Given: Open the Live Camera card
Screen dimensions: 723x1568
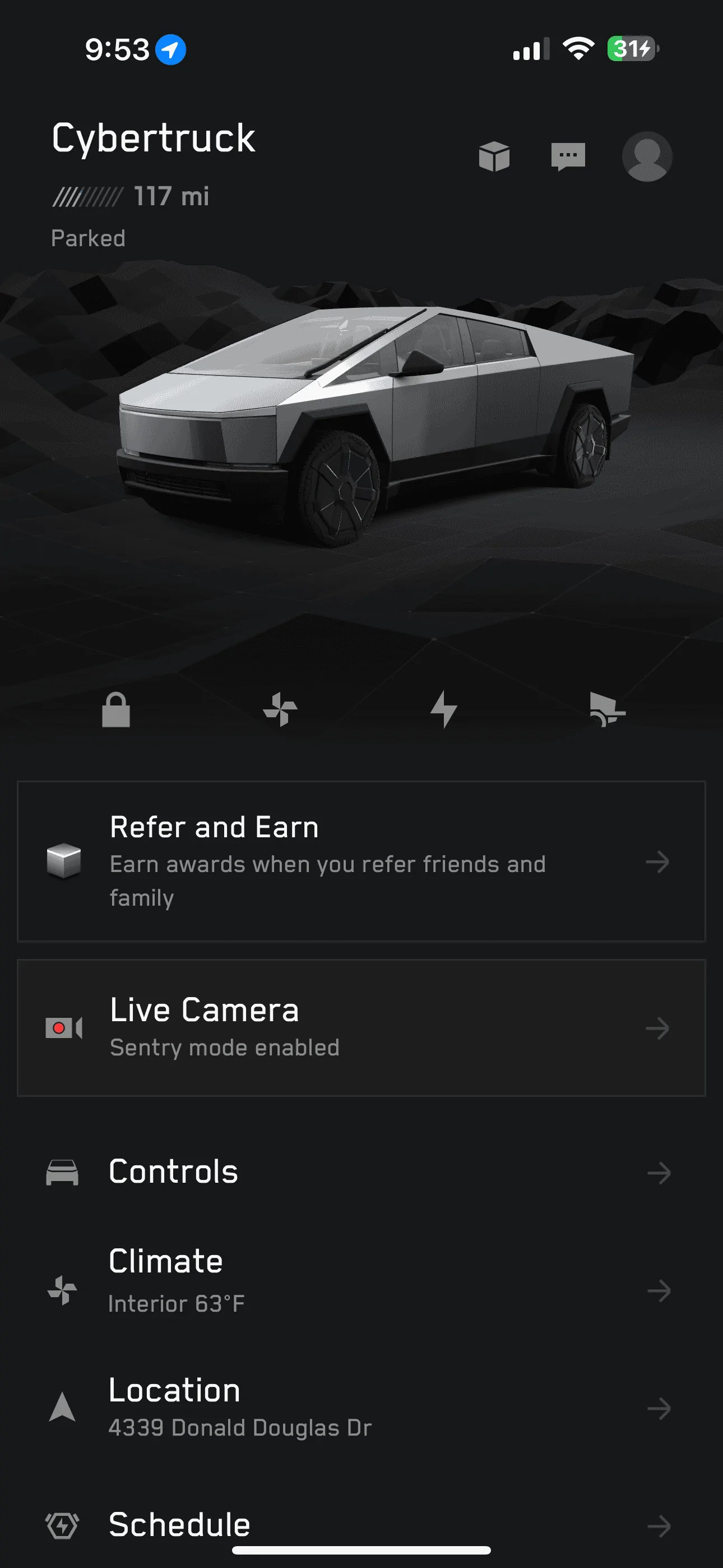Looking at the screenshot, I should [361, 1028].
